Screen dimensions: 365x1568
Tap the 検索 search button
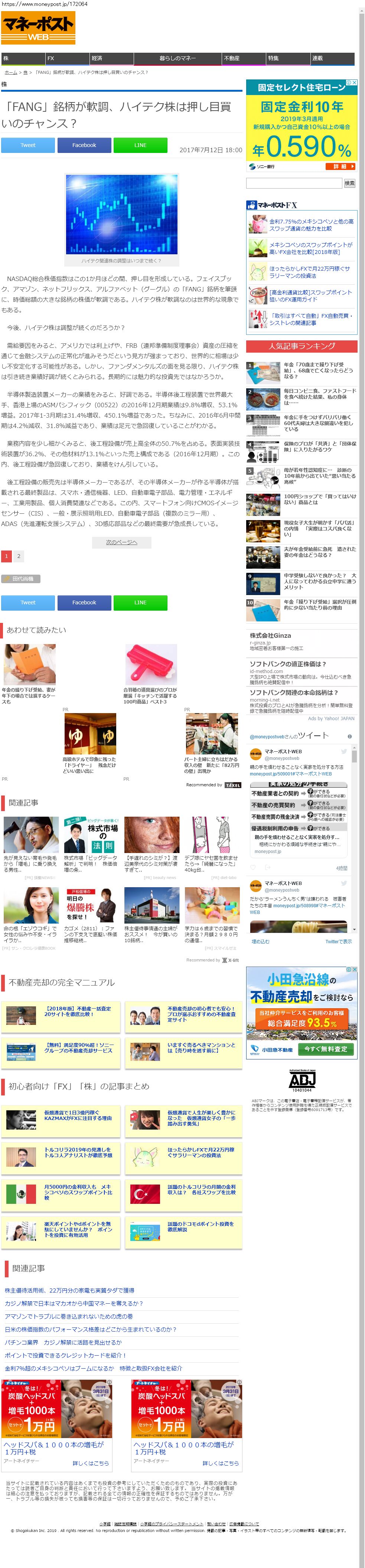[x=350, y=183]
